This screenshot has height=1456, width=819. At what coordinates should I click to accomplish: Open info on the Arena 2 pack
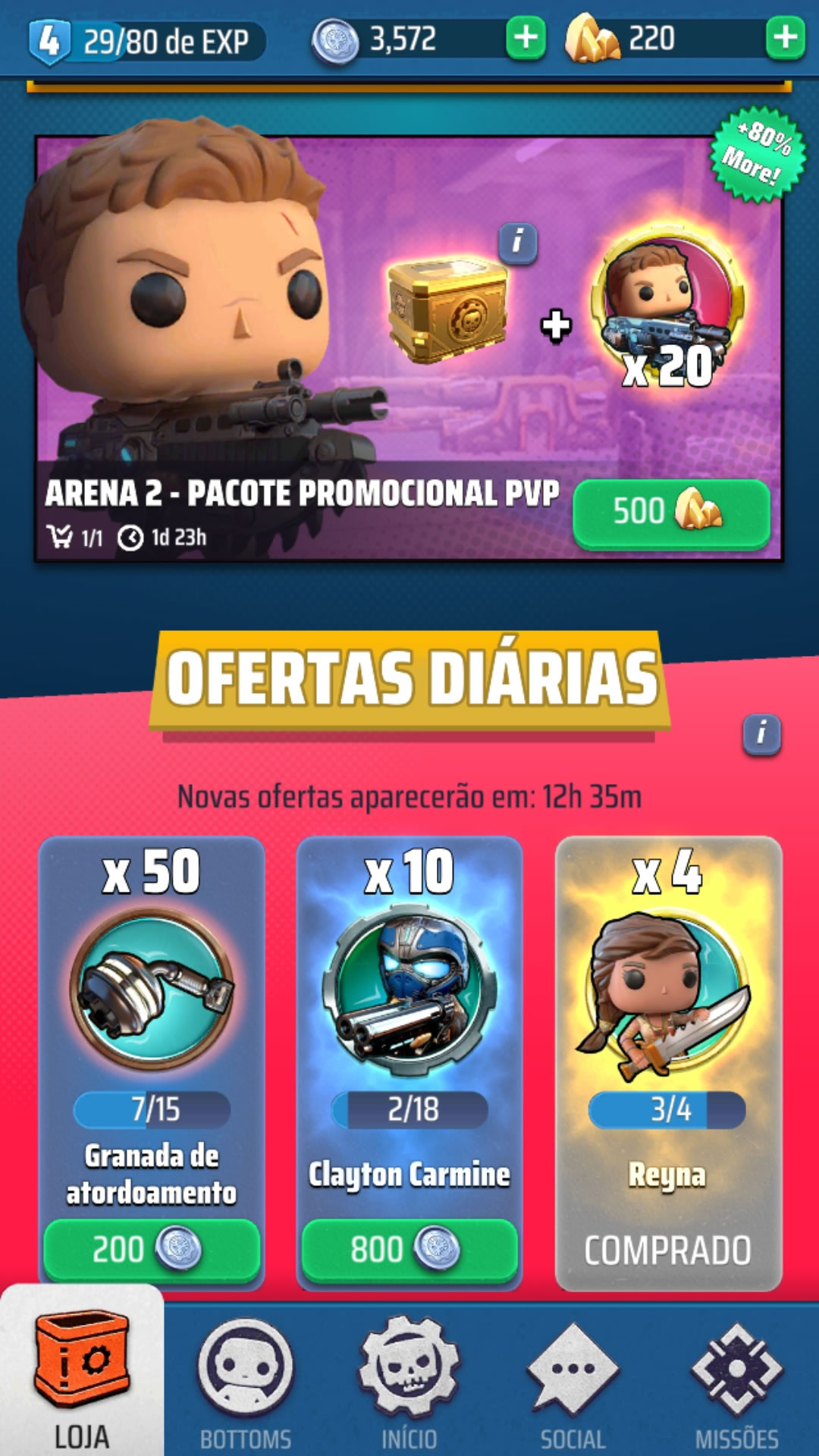518,243
